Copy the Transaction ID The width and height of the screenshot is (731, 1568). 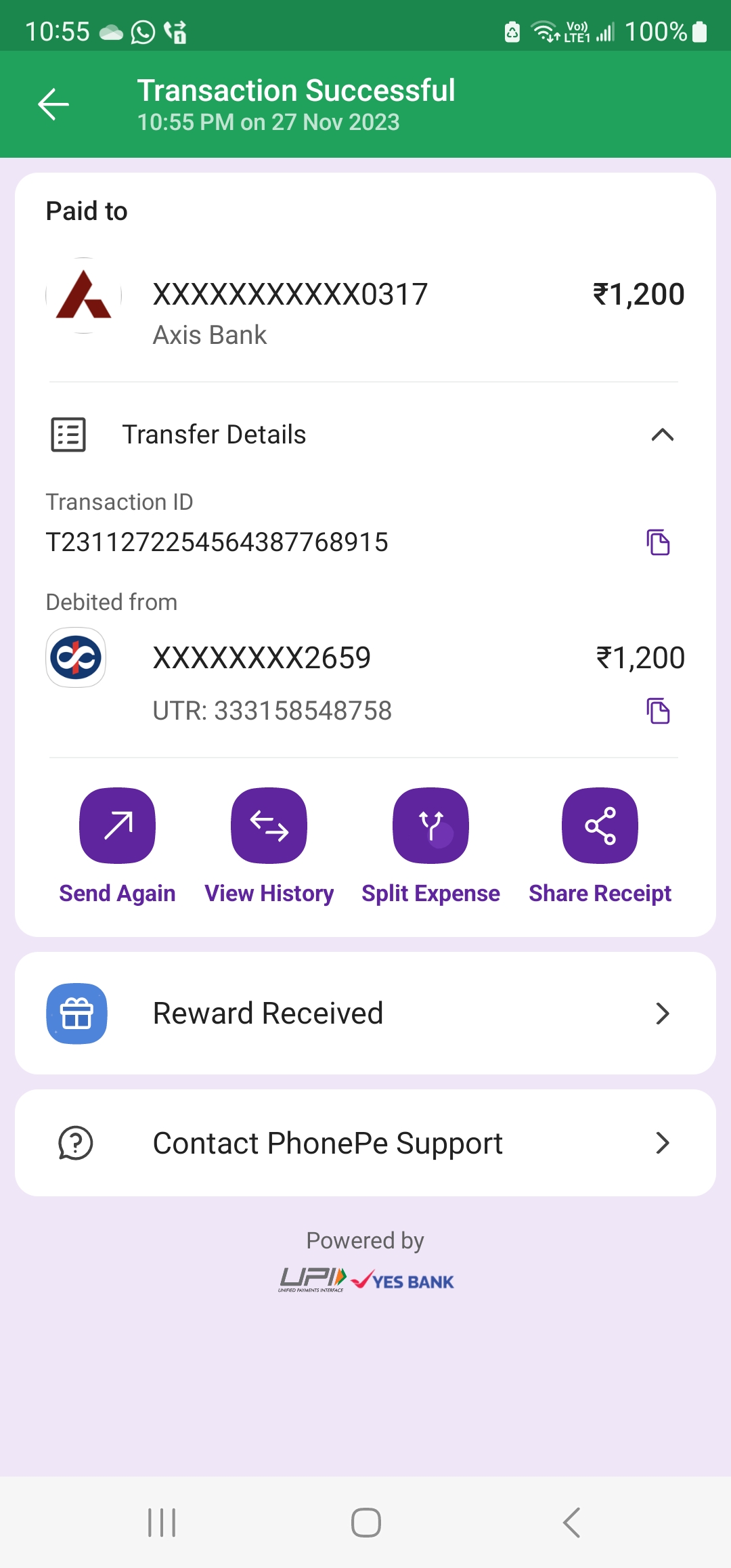pos(658,542)
